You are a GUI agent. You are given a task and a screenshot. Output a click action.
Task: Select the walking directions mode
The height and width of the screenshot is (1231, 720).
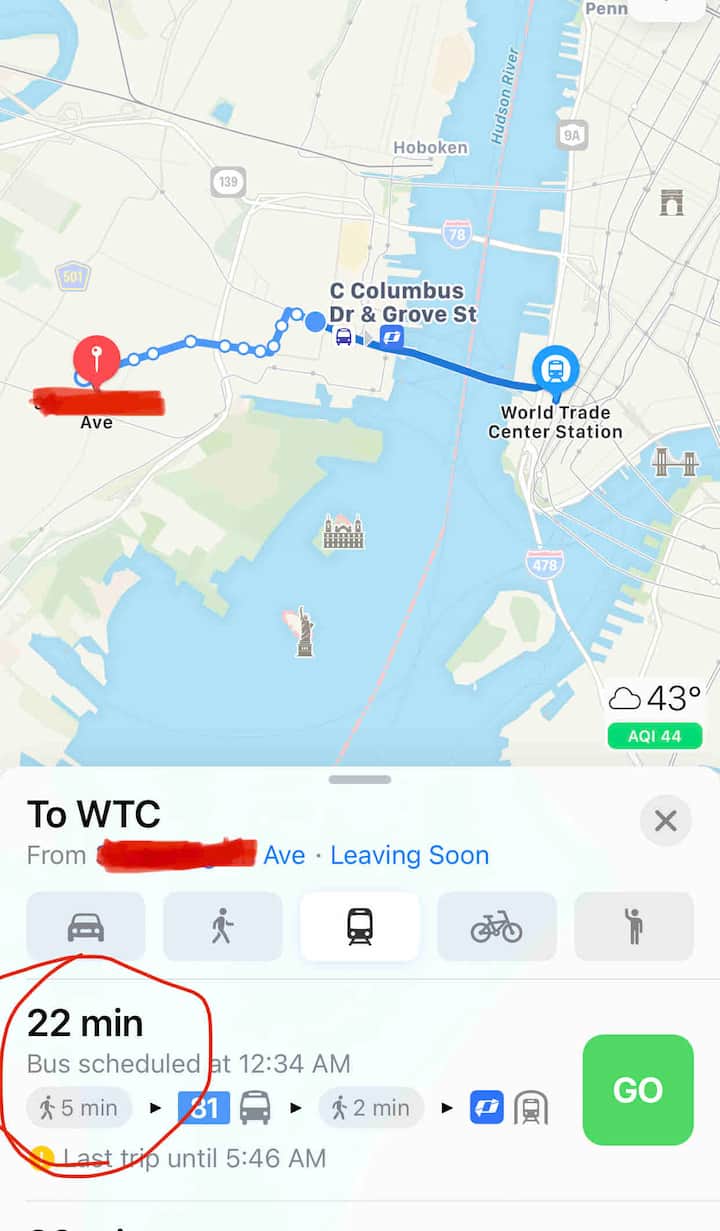pos(223,927)
